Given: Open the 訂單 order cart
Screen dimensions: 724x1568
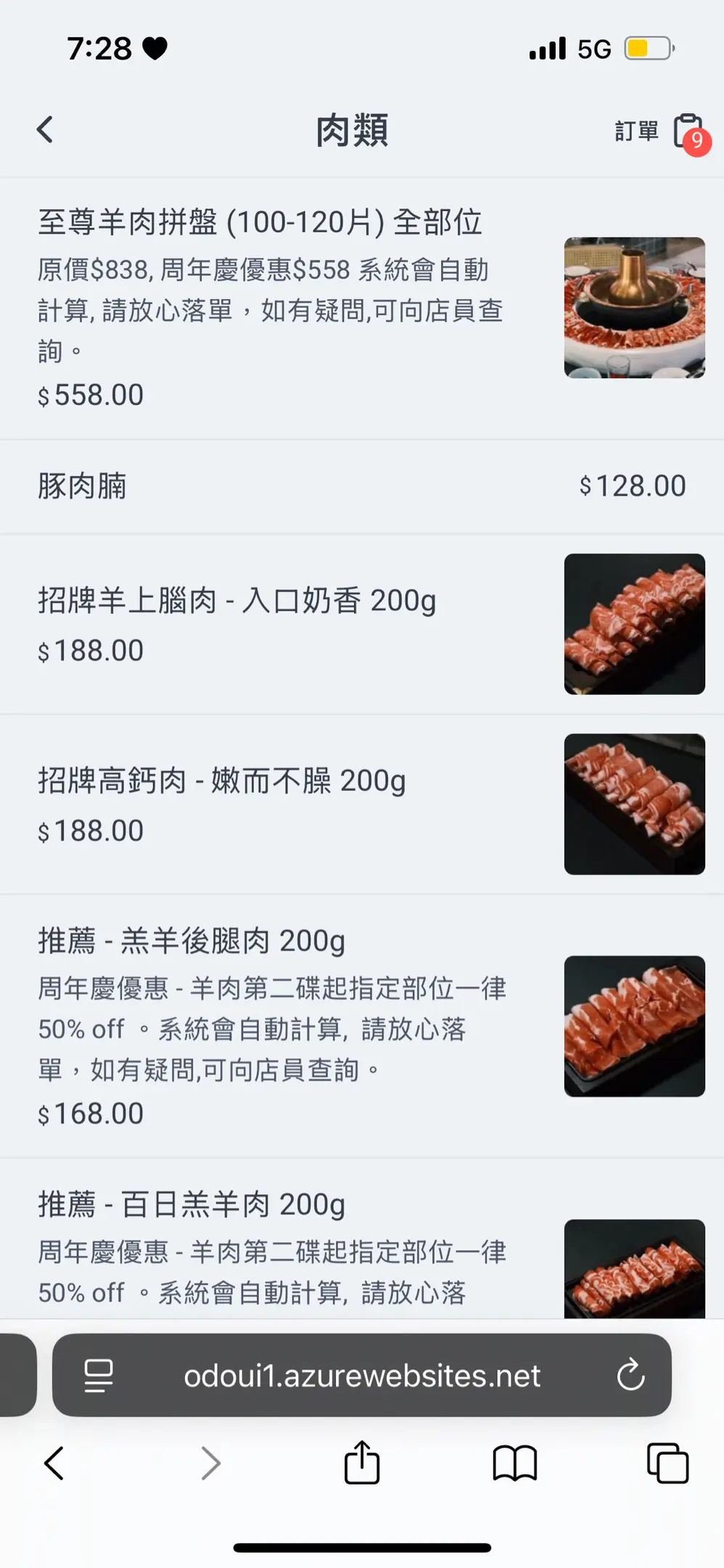Looking at the screenshot, I should click(x=659, y=131).
